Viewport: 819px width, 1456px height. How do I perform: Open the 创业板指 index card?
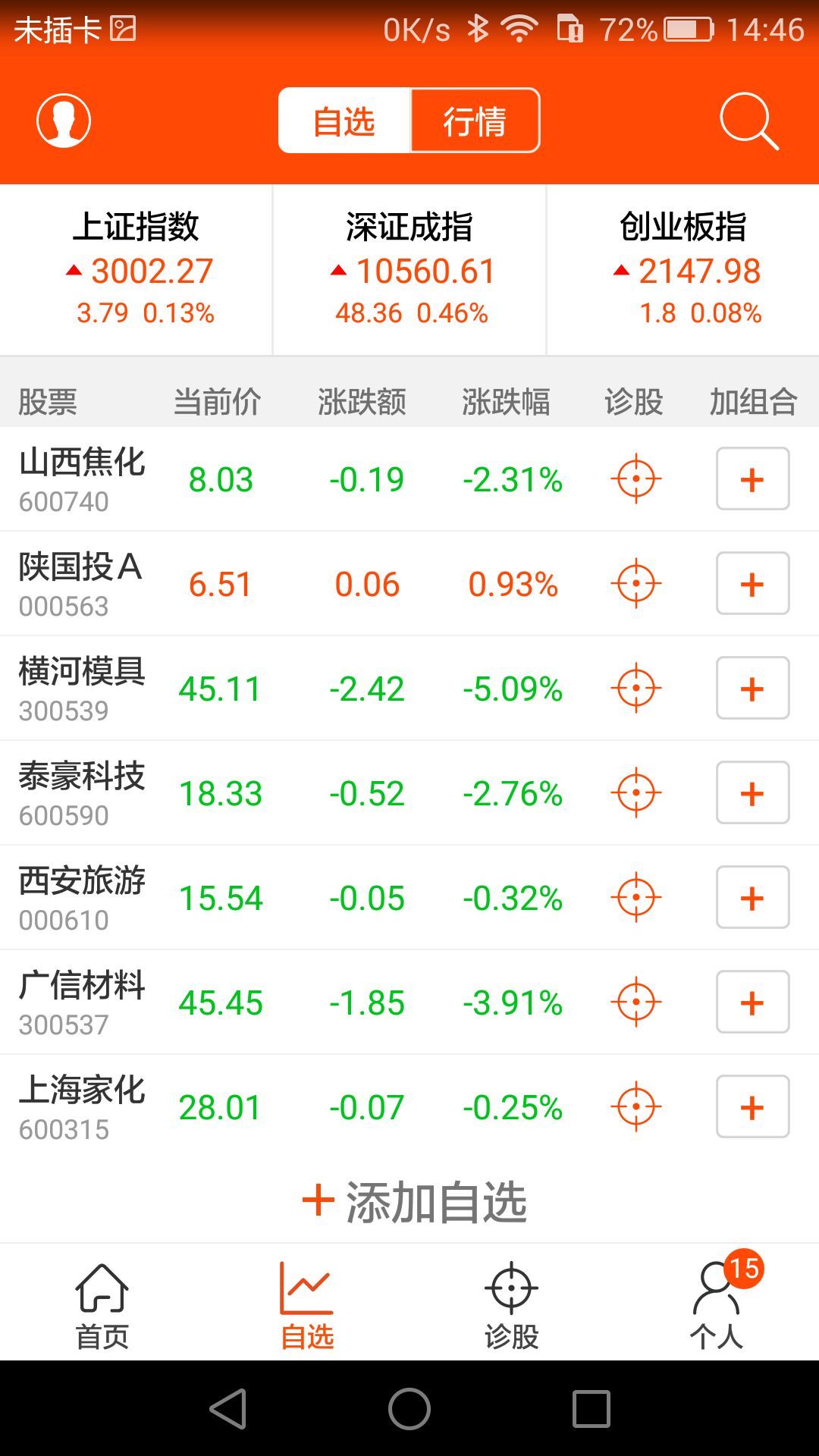pos(683,269)
